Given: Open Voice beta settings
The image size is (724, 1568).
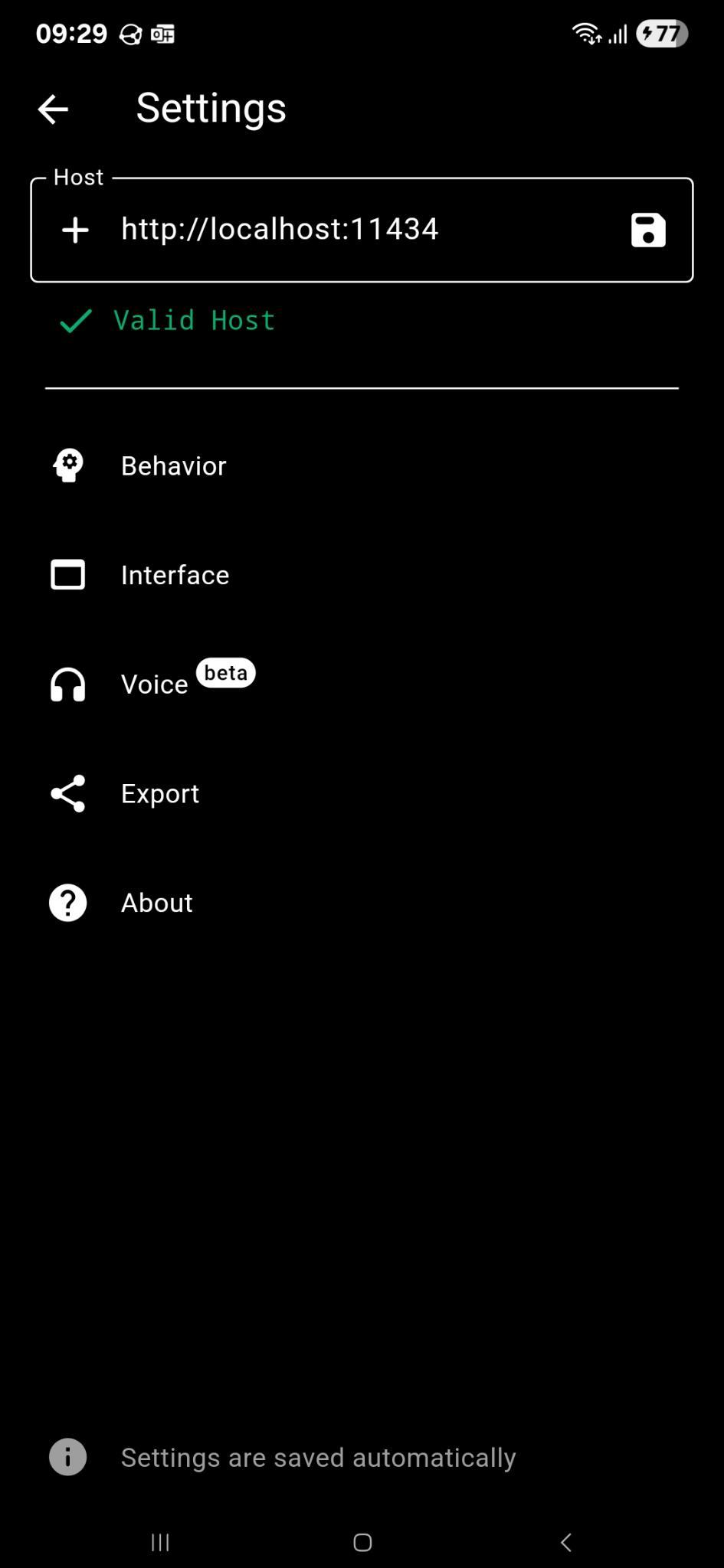Looking at the screenshot, I should [x=362, y=684].
